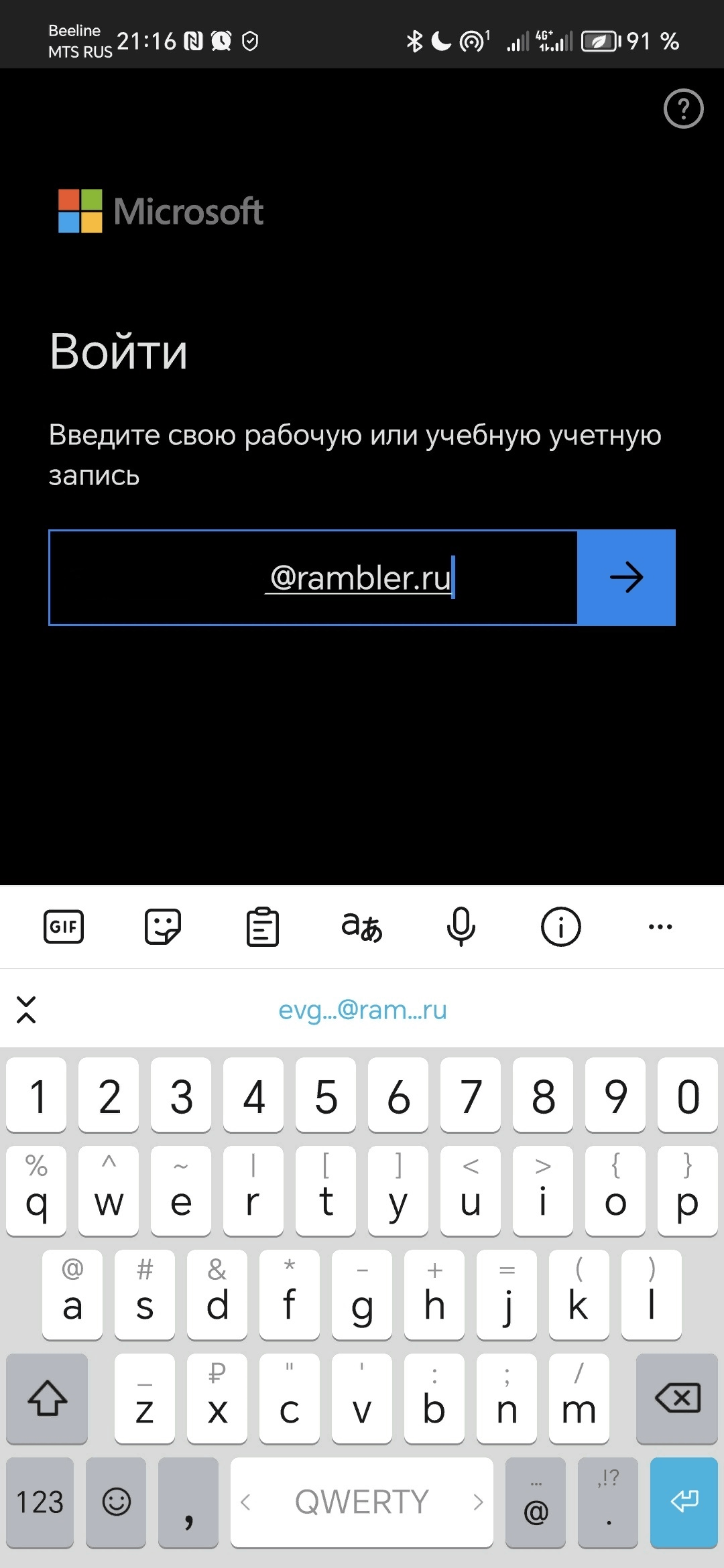Open the keyboard clipboard
The image size is (724, 1568).
[x=262, y=927]
